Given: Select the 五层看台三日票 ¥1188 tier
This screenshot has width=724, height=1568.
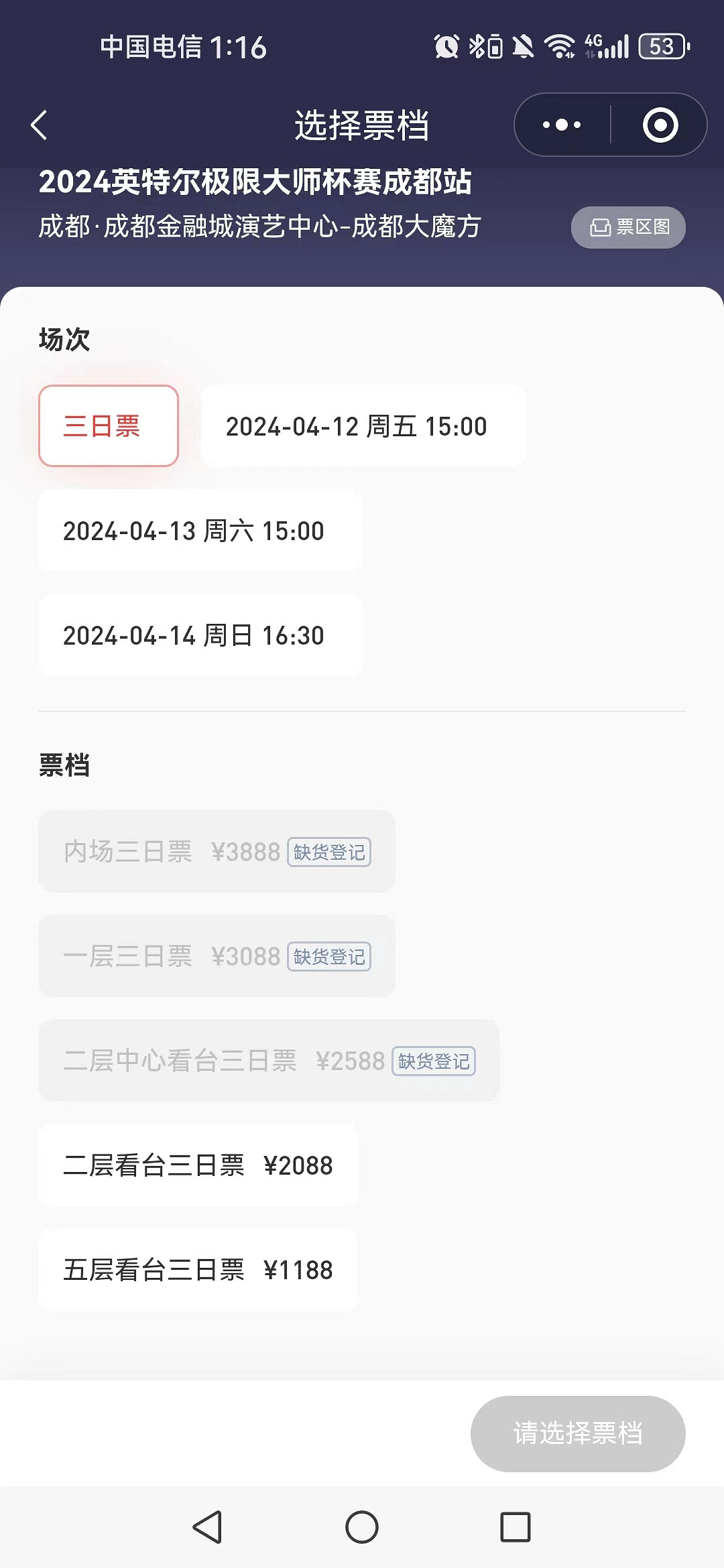Looking at the screenshot, I should [198, 1270].
